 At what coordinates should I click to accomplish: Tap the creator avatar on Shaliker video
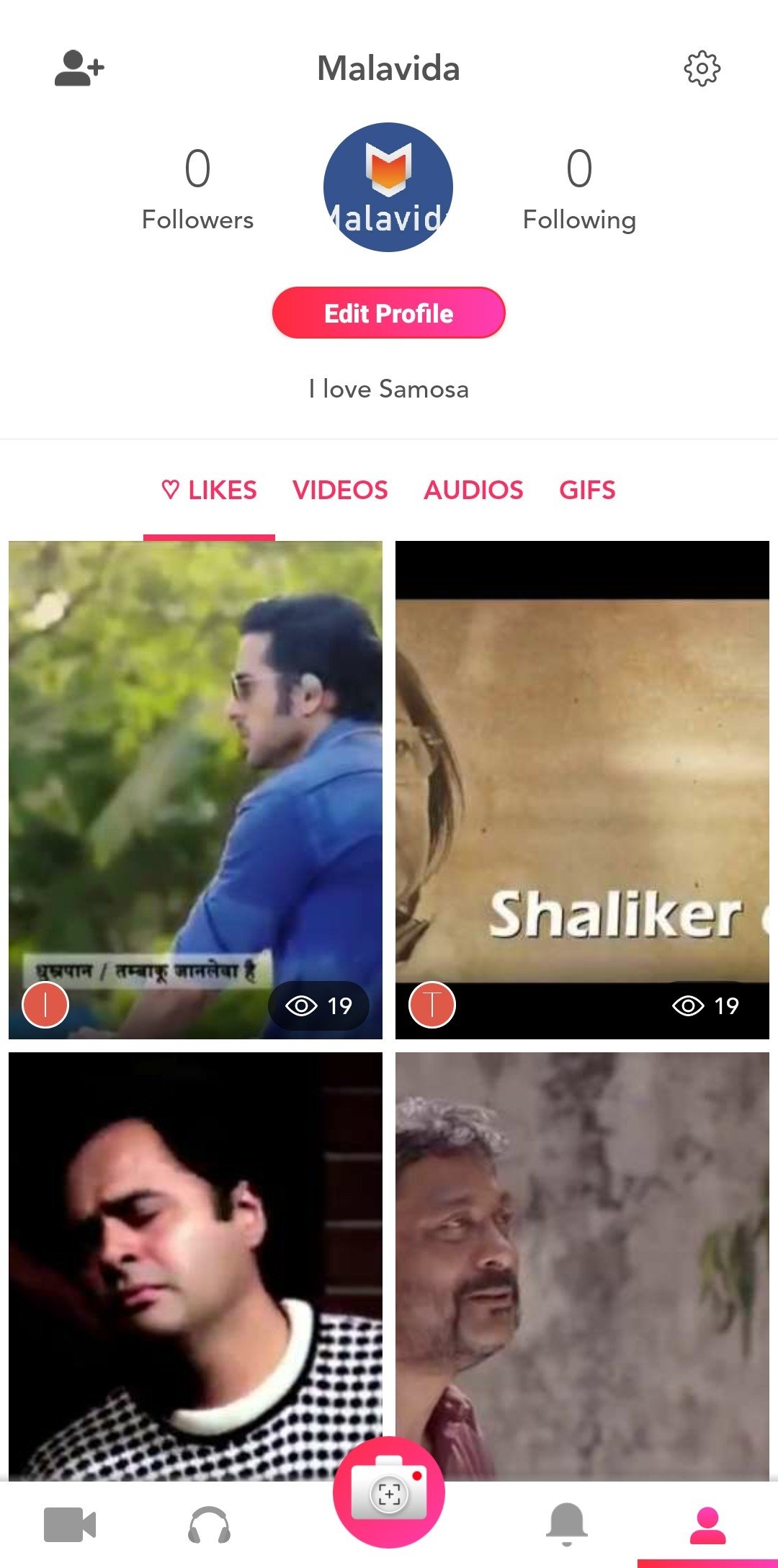[432, 1004]
